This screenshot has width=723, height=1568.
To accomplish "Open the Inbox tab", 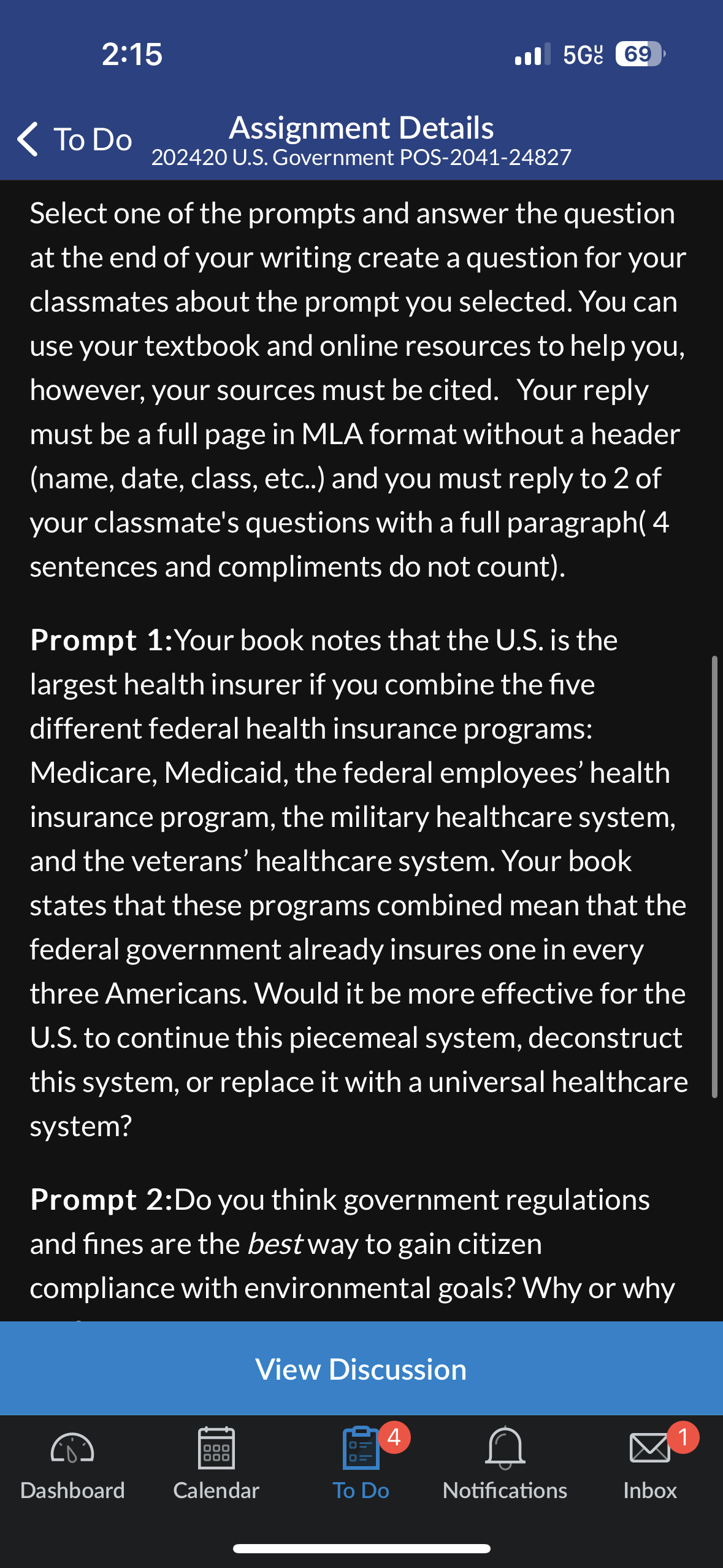I will click(x=650, y=1464).
